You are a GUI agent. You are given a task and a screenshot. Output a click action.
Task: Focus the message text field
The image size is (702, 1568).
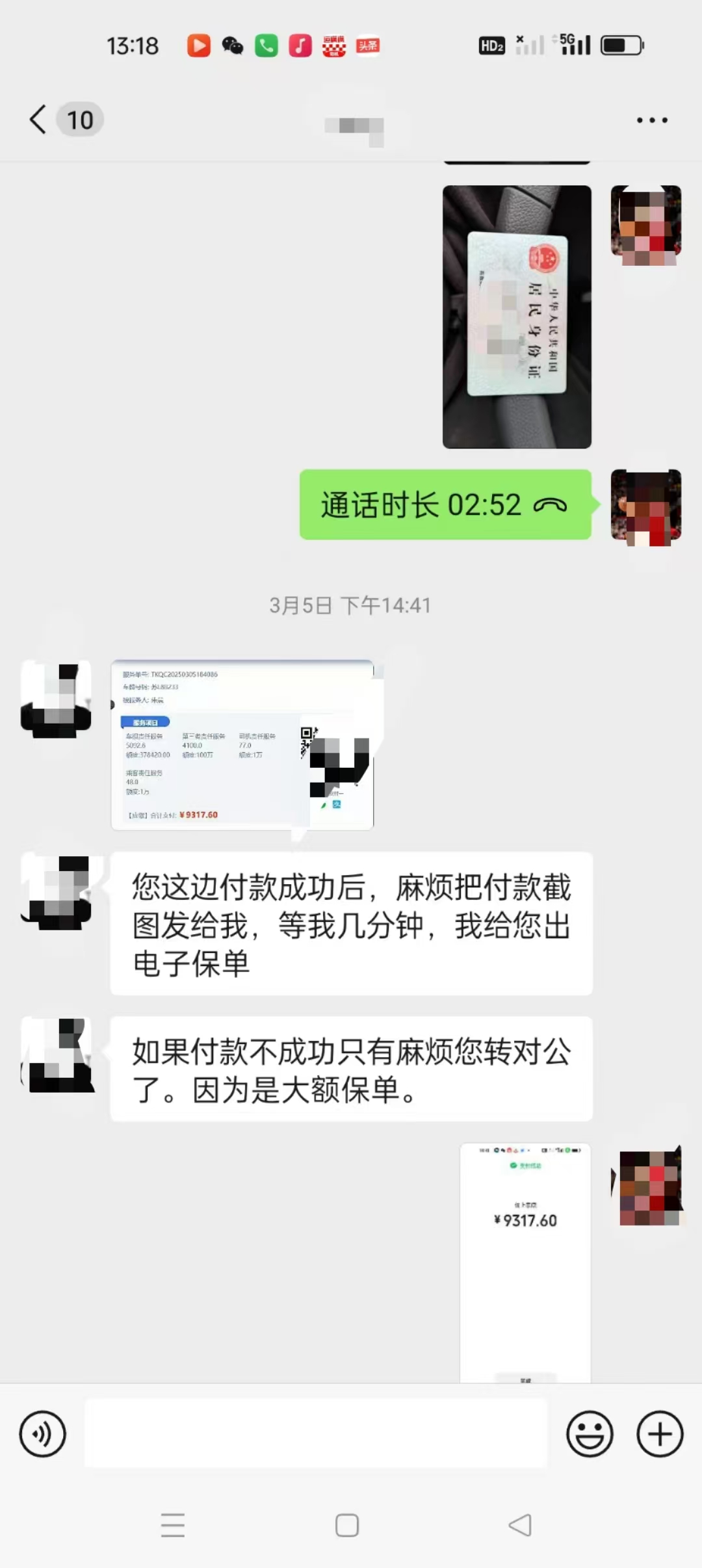[x=316, y=1433]
